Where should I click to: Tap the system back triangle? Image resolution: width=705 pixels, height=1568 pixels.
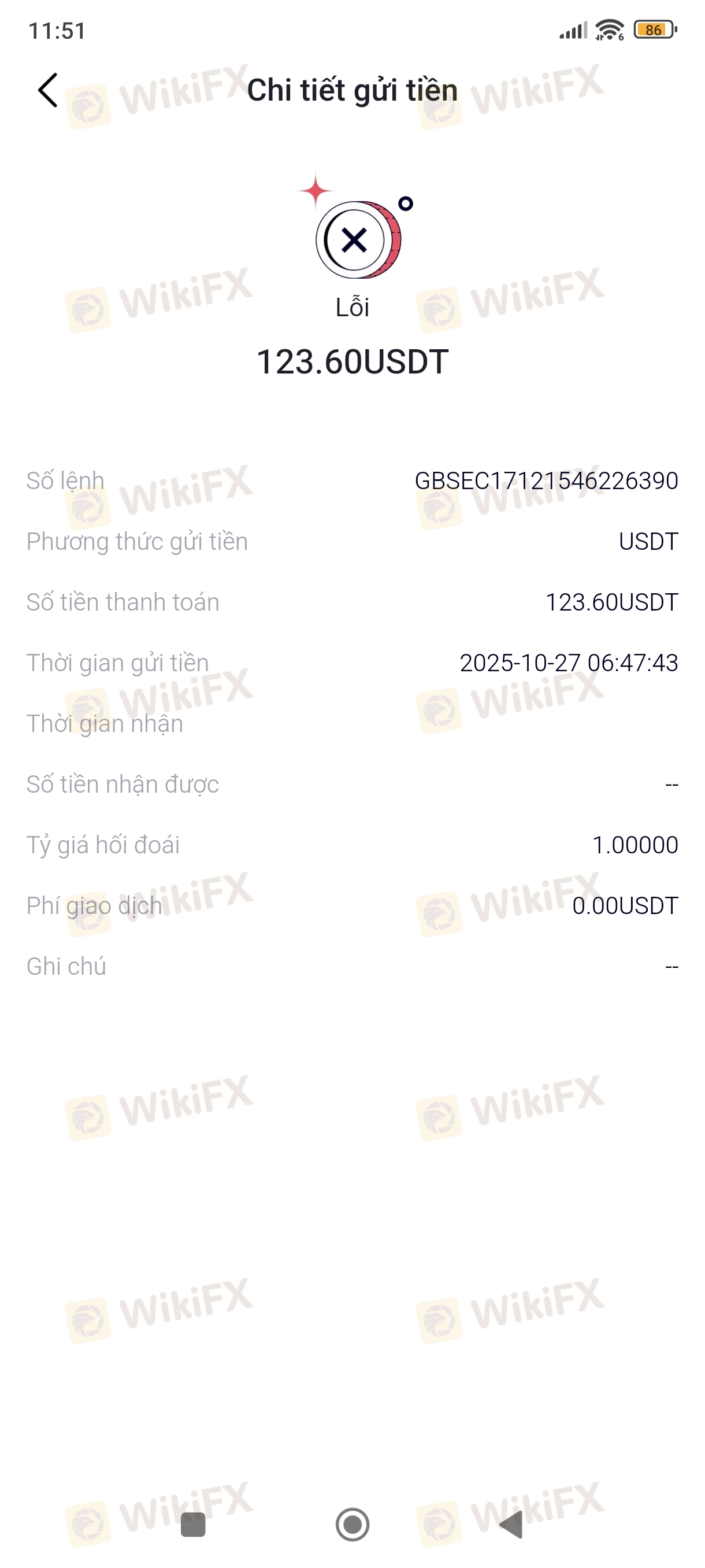pos(511,1525)
